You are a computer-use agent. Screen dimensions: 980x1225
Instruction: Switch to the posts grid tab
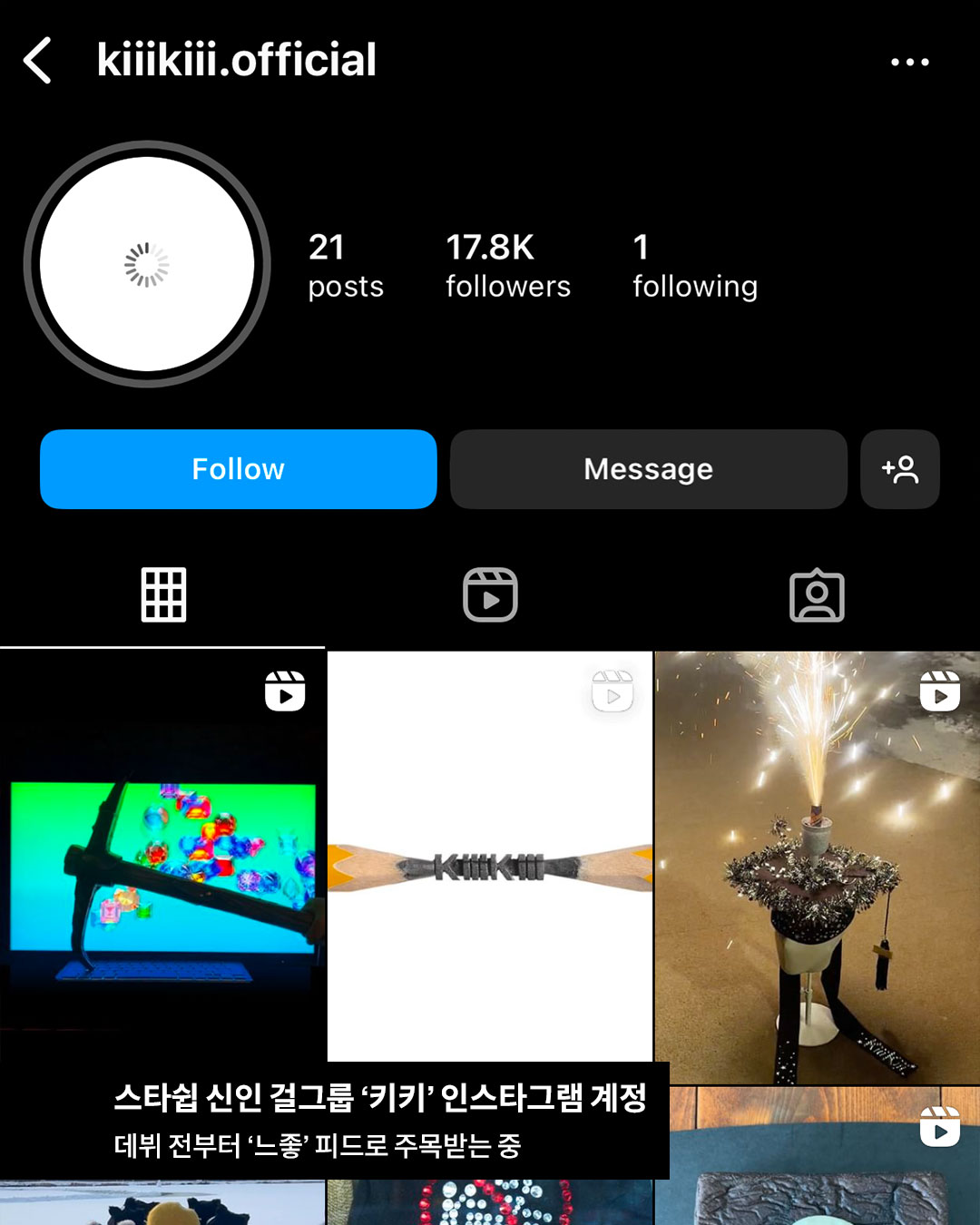click(163, 595)
